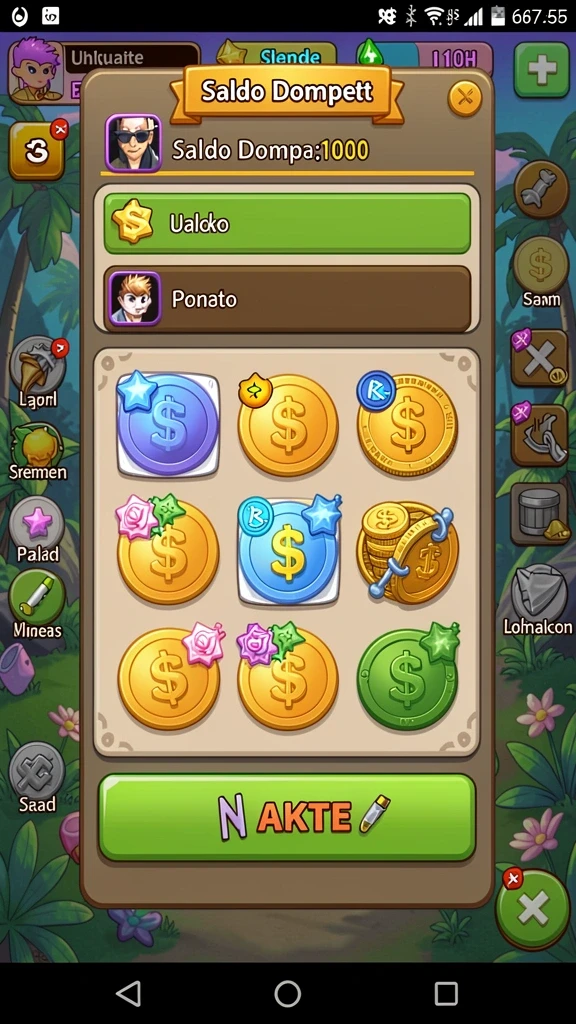Viewport: 576px width, 1024px height.
Task: Select the Ualcko green row
Action: click(287, 223)
